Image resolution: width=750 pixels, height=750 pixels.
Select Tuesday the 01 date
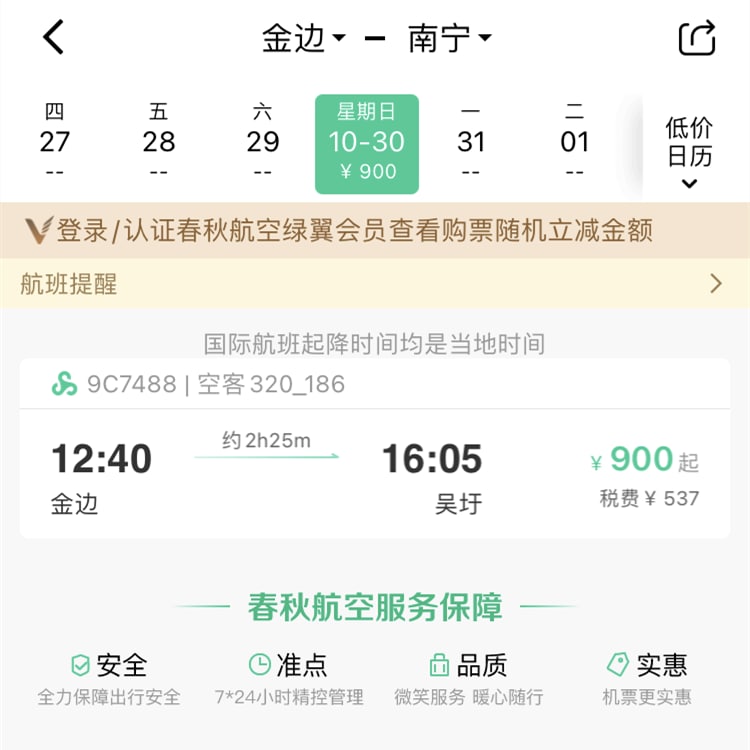[x=575, y=143]
